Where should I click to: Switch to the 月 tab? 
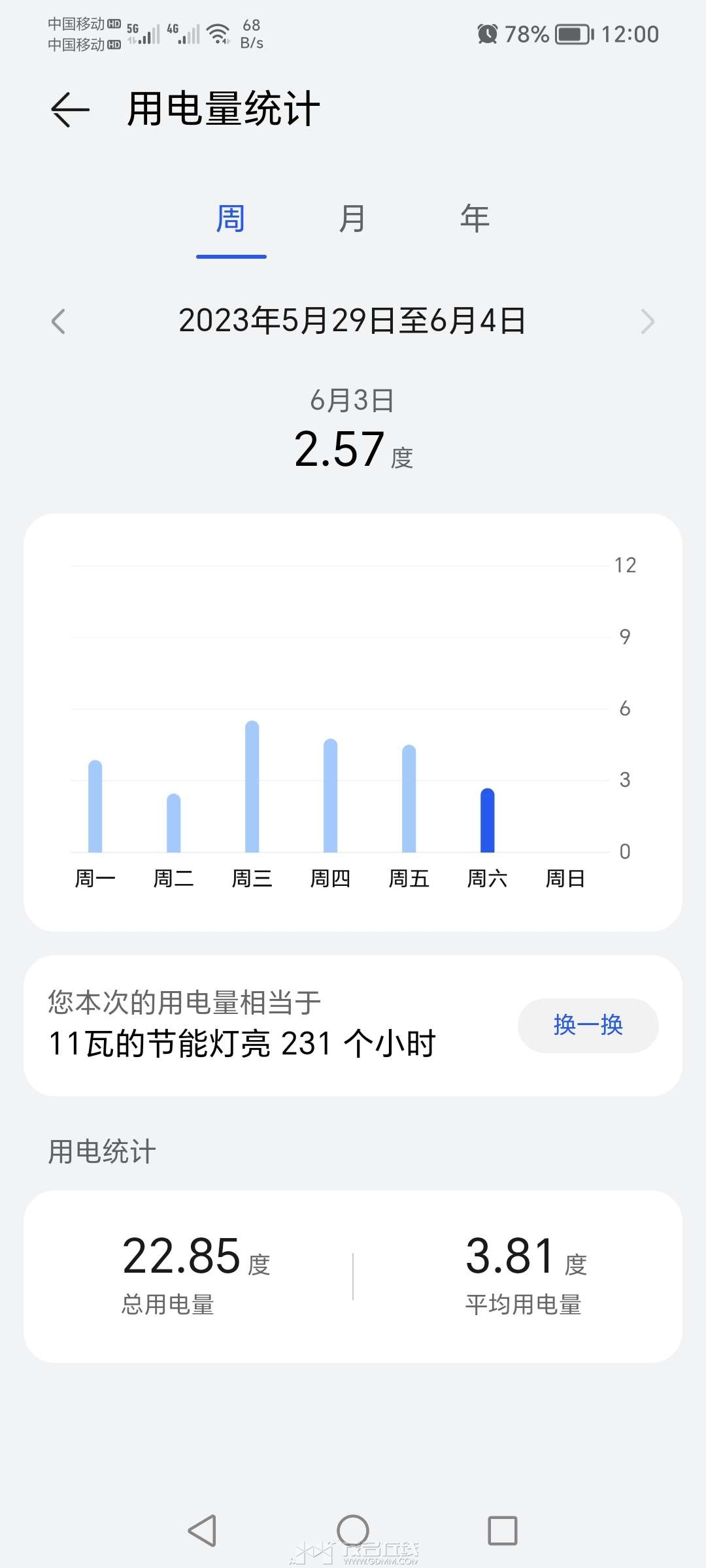(352, 218)
